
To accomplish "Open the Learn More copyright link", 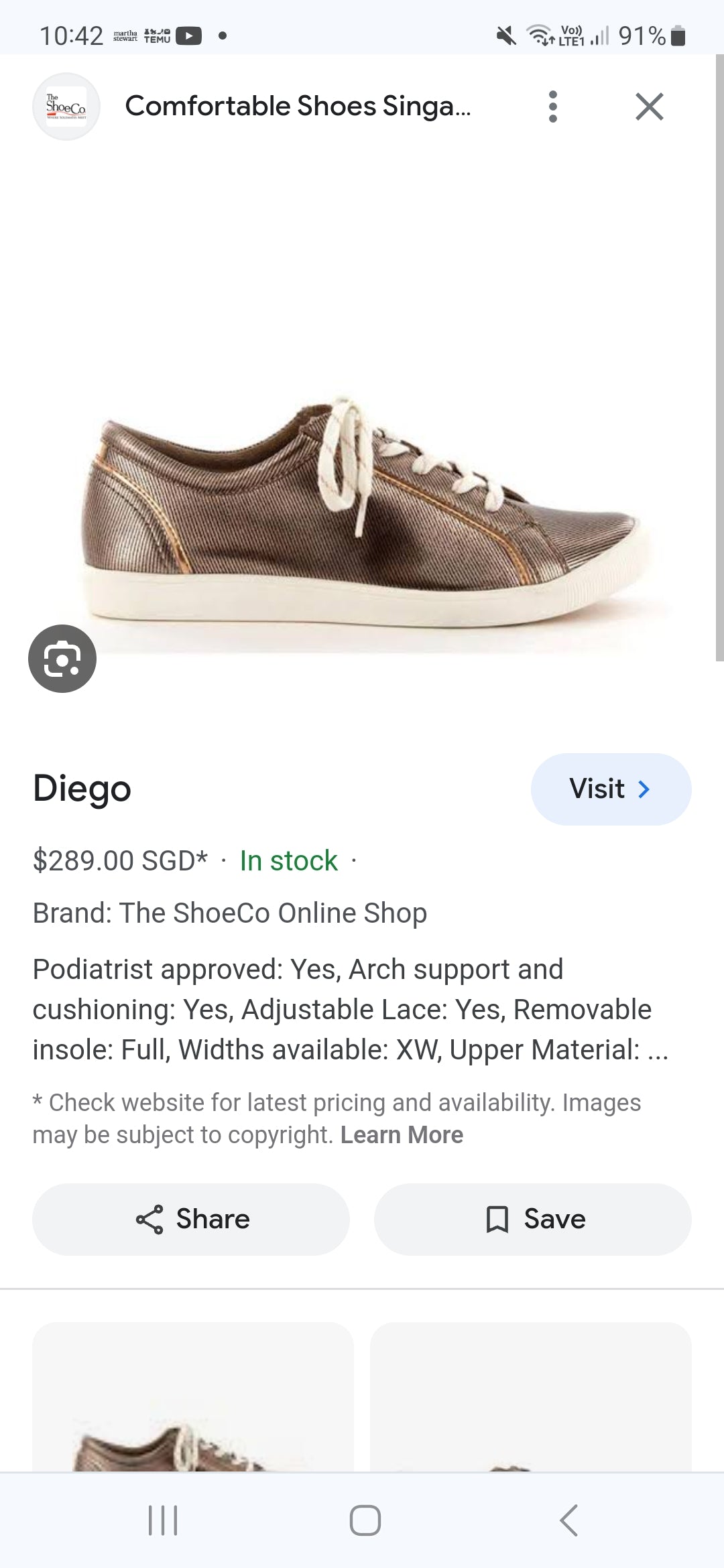I will tap(402, 1134).
